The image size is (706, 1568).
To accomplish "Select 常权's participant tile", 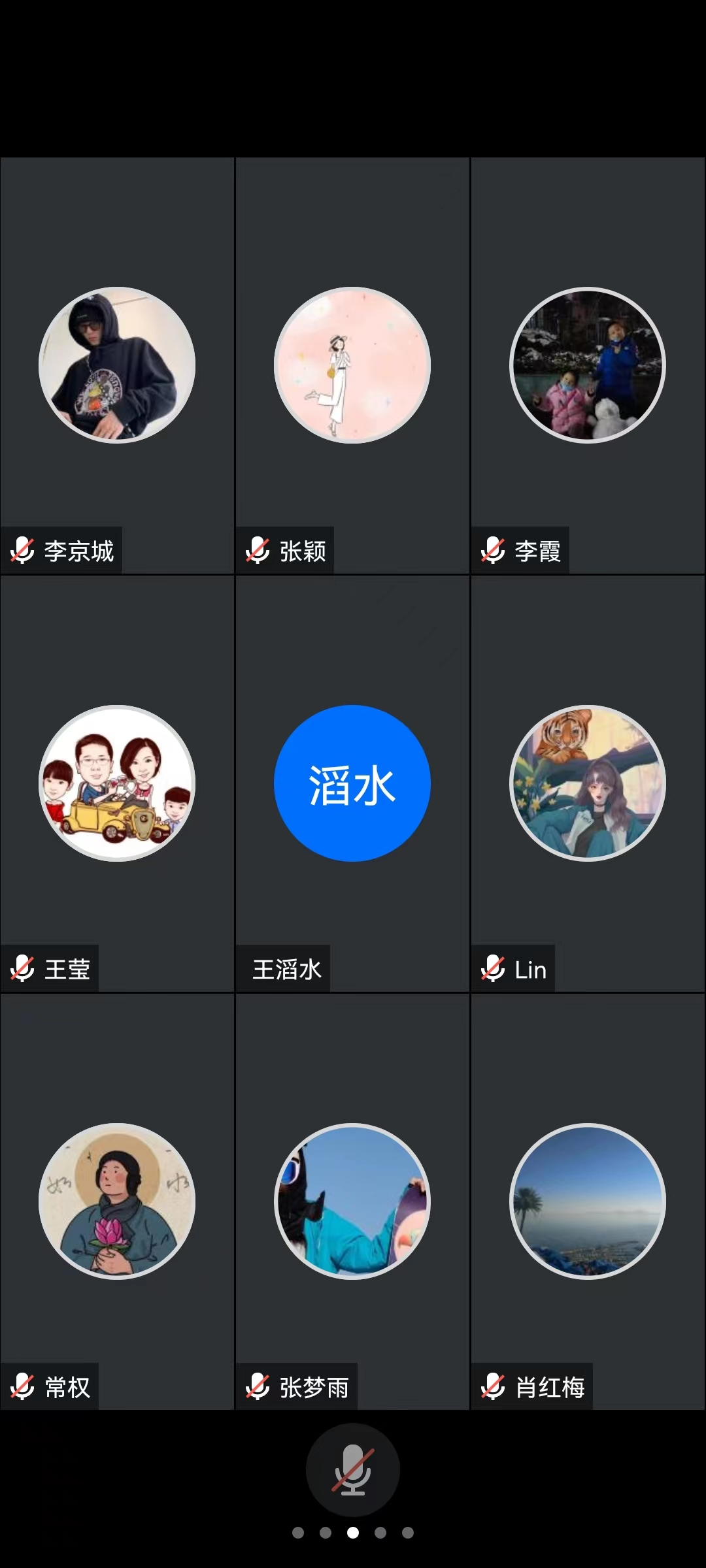I will 117,1201.
